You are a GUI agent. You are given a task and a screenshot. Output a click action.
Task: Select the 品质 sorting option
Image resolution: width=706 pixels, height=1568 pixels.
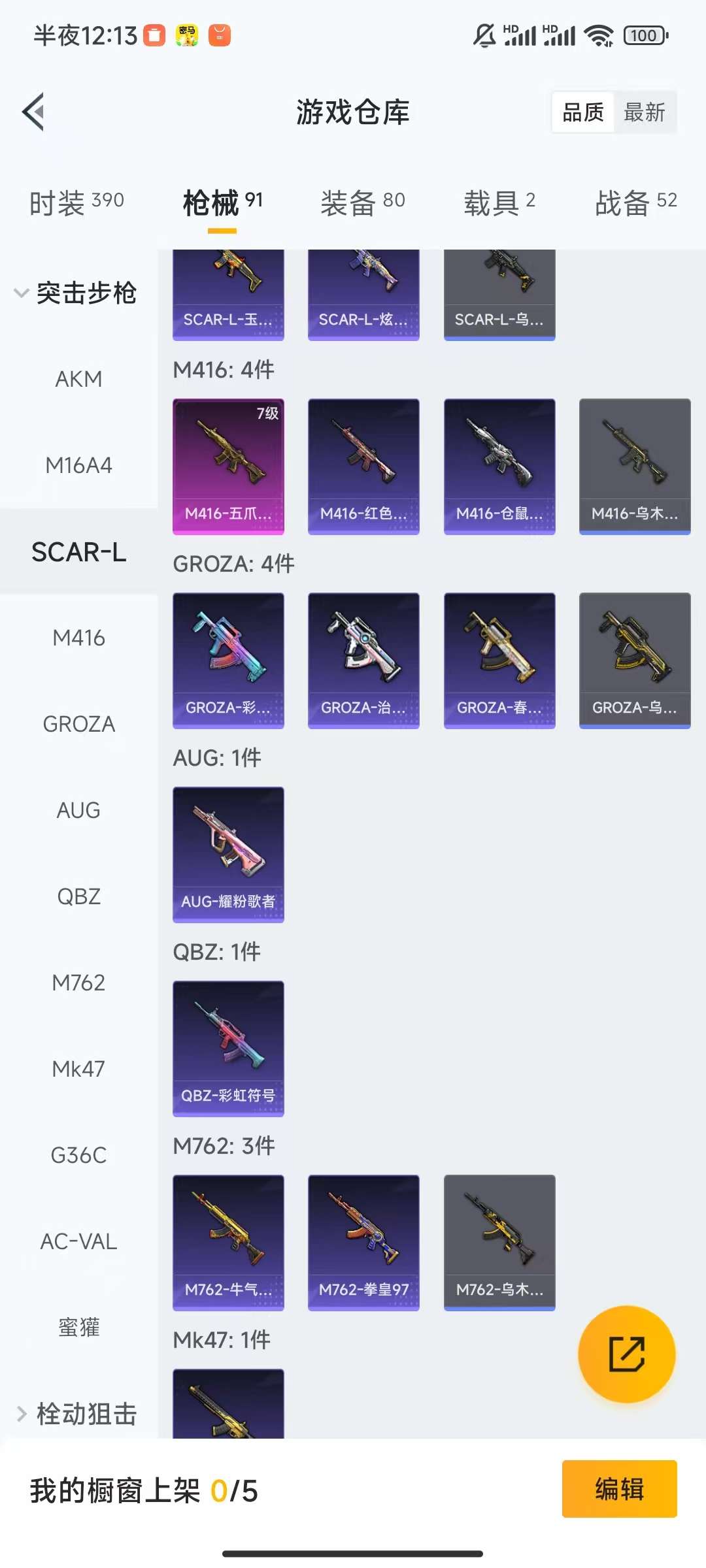point(583,112)
